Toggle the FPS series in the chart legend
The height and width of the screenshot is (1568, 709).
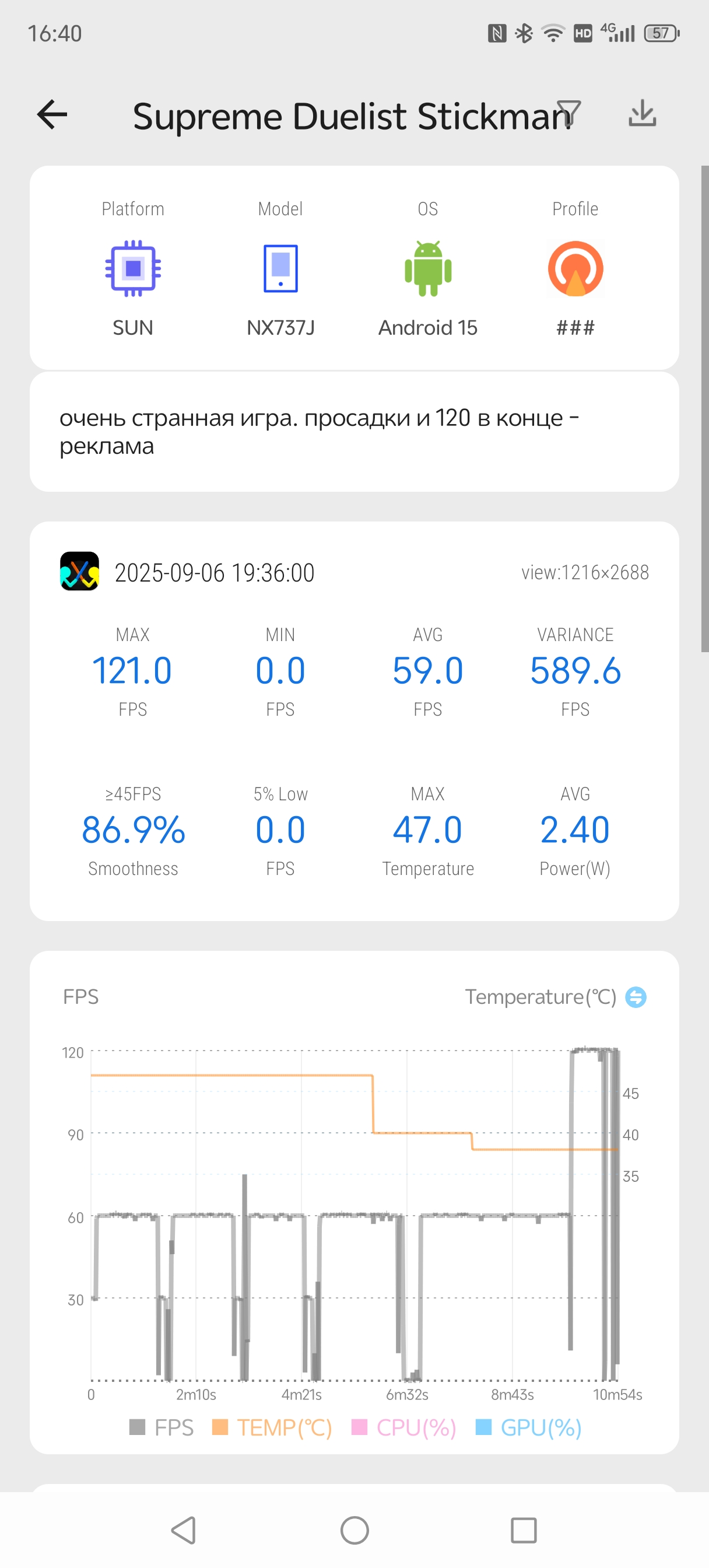(x=162, y=1427)
